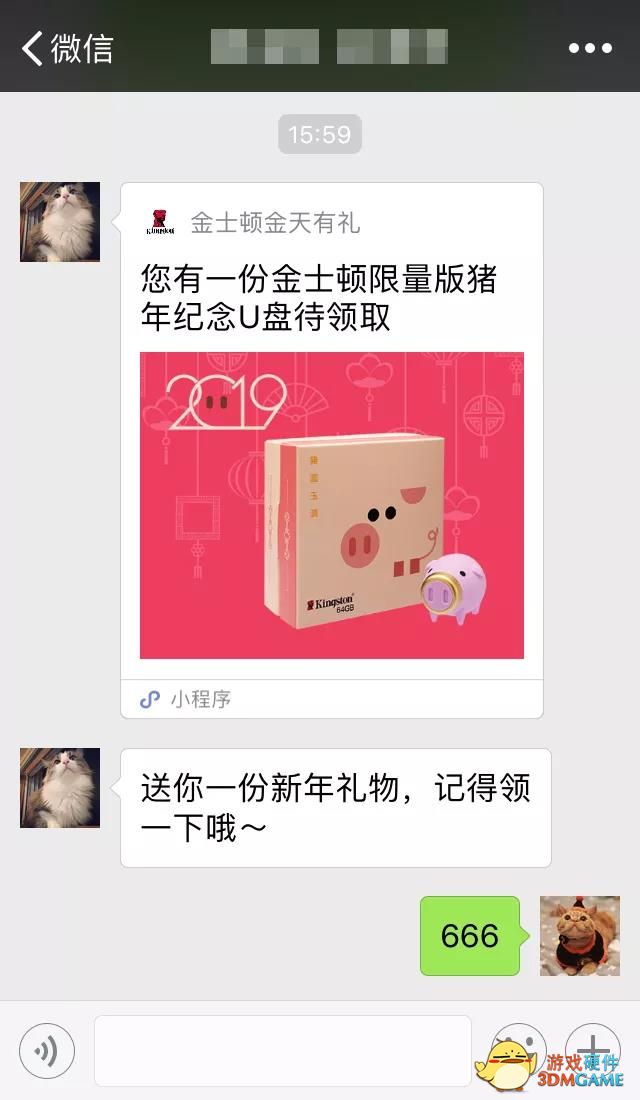Open the emoji sticker picker
Viewport: 640px width, 1100px height.
[x=517, y=1050]
